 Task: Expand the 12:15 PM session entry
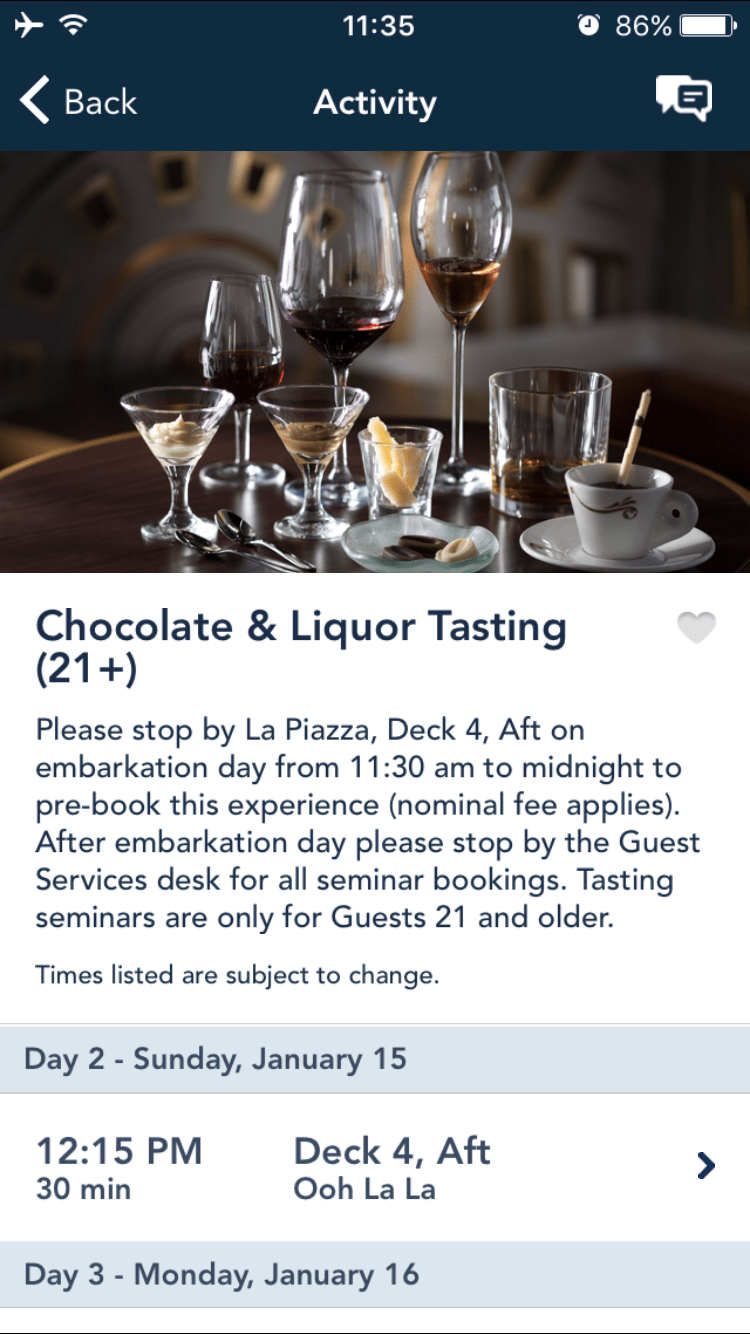pyautogui.click(x=375, y=1165)
